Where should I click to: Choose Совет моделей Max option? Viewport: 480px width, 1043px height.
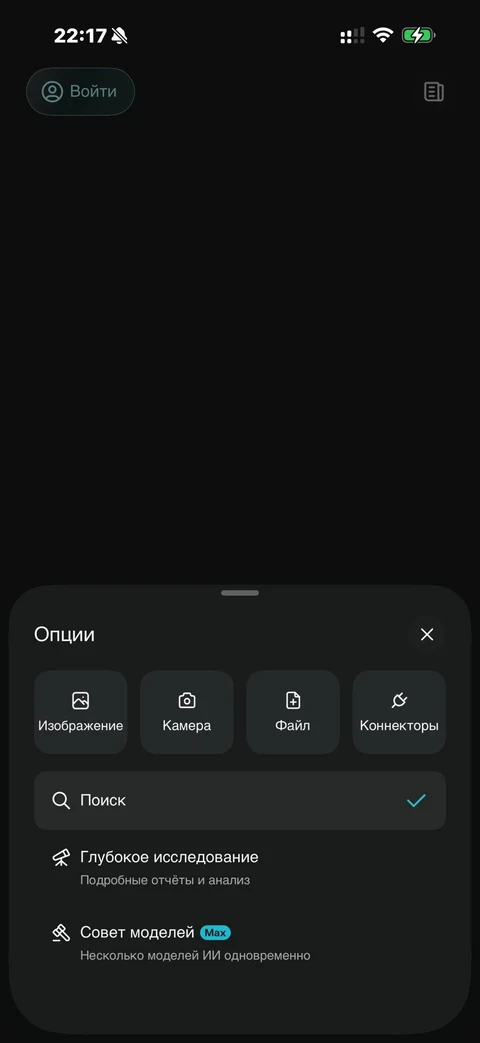(240, 943)
